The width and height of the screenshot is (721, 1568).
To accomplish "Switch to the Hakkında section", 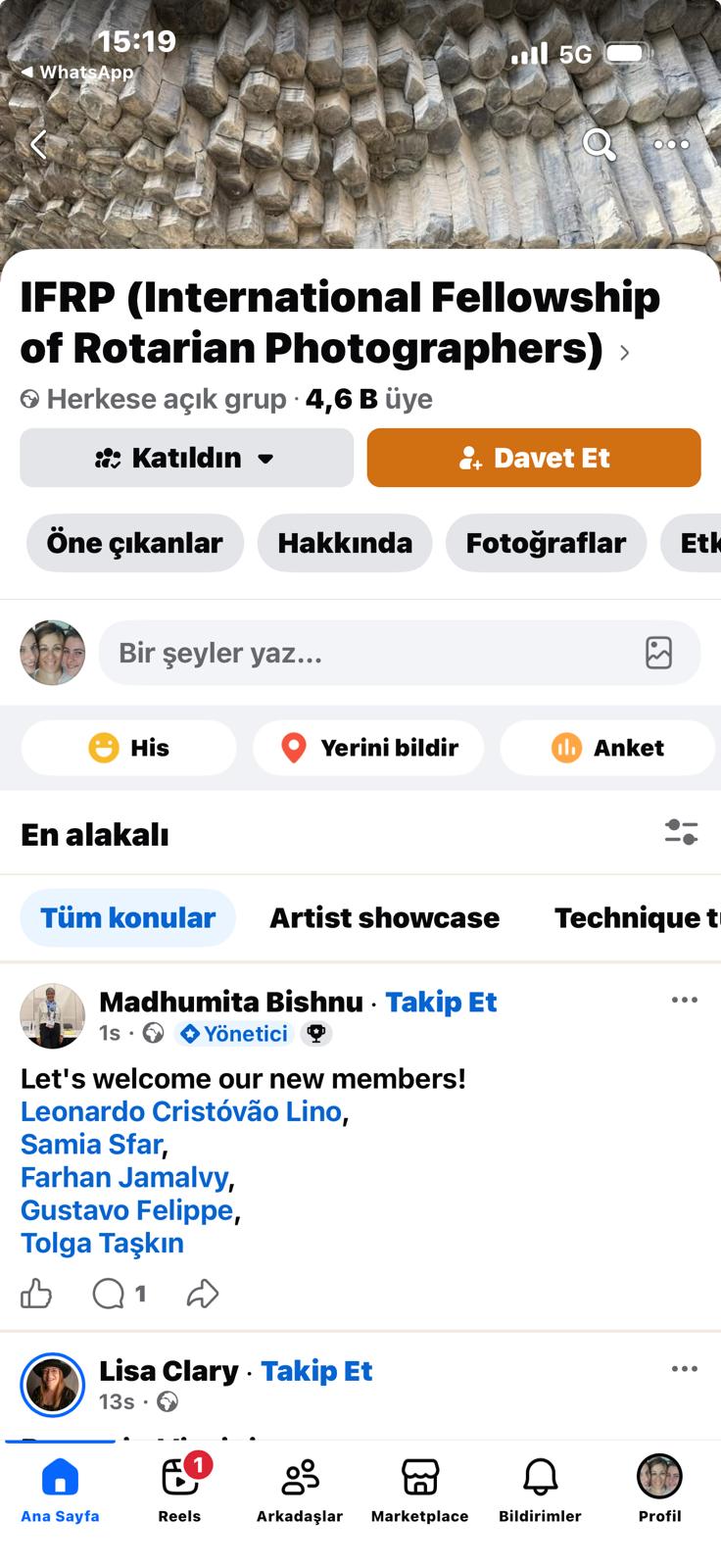I will (345, 543).
